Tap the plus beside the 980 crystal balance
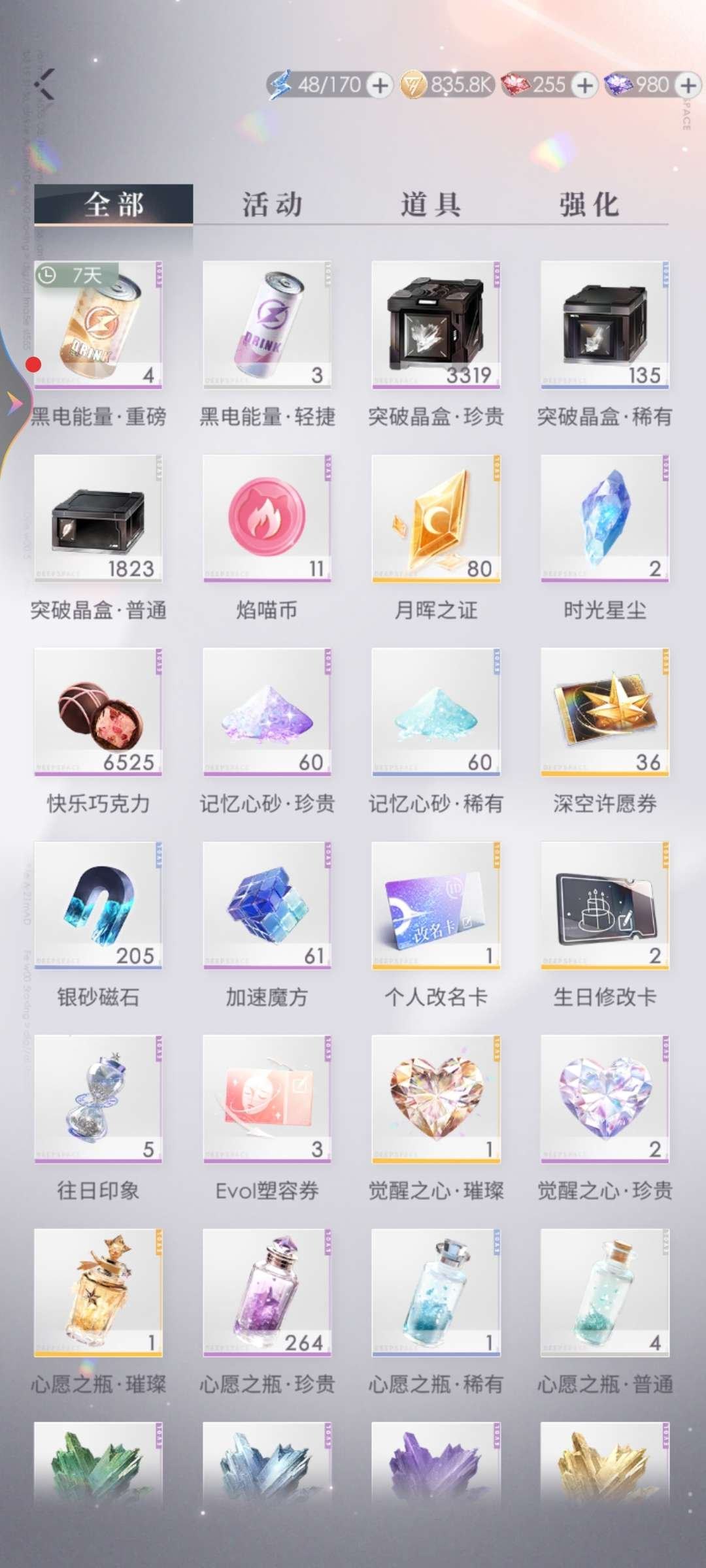706x1568 pixels. point(684,85)
